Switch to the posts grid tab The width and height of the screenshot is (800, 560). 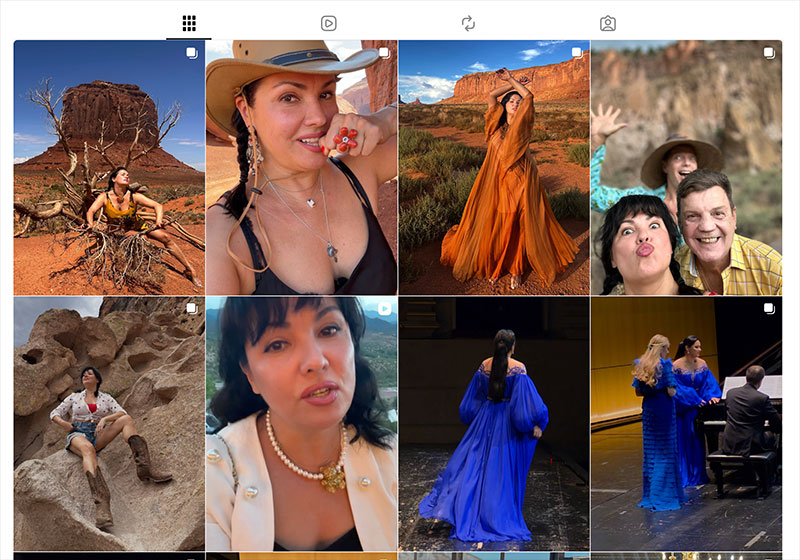tap(189, 23)
